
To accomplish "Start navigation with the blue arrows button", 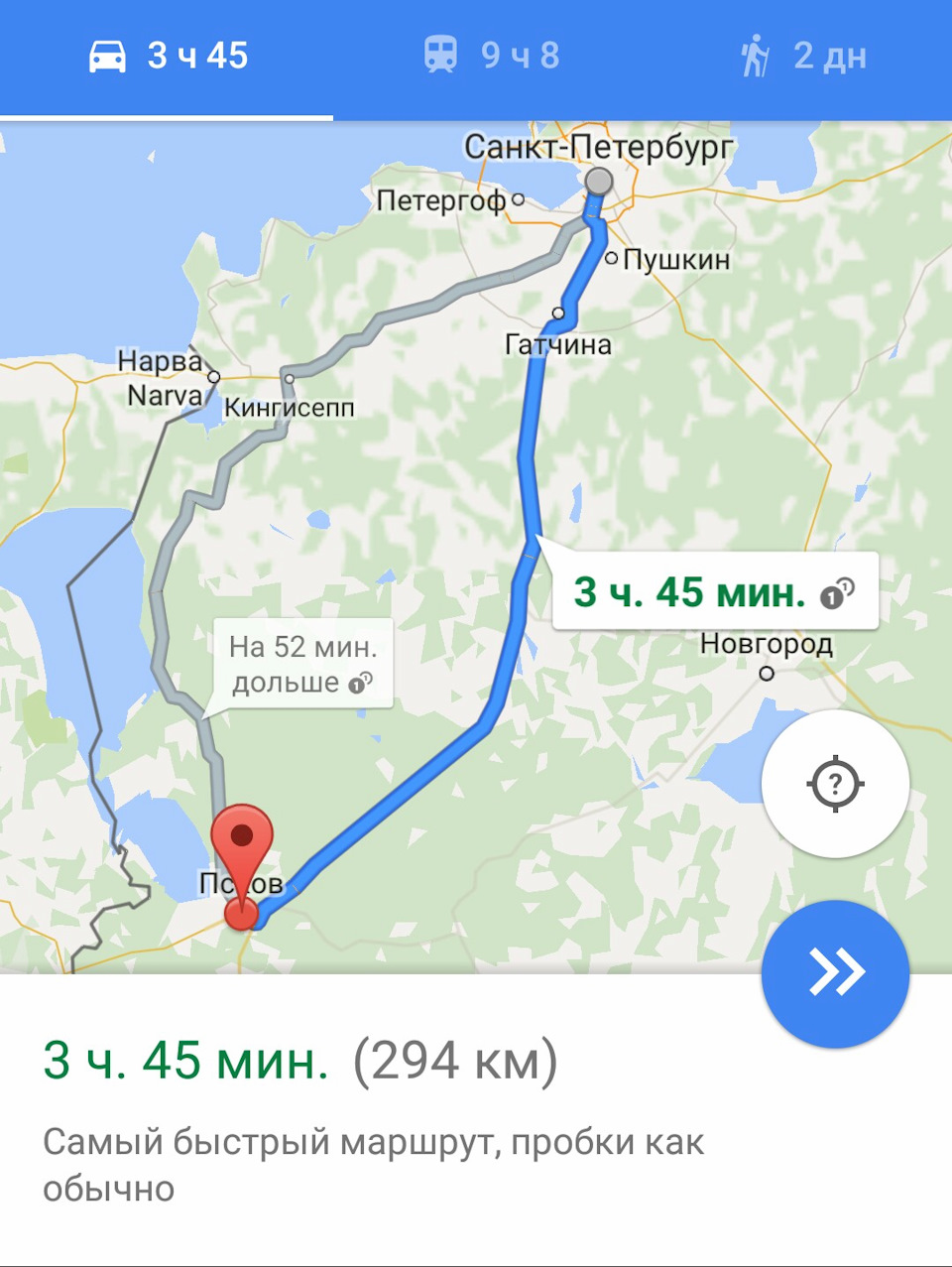I will tap(835, 972).
